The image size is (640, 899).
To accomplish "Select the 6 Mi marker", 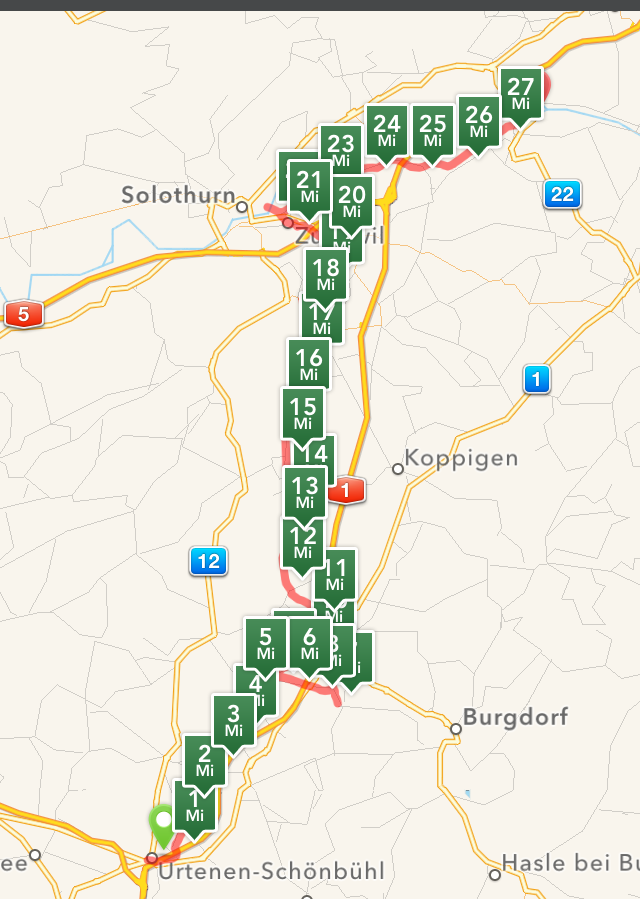I will click(x=309, y=643).
